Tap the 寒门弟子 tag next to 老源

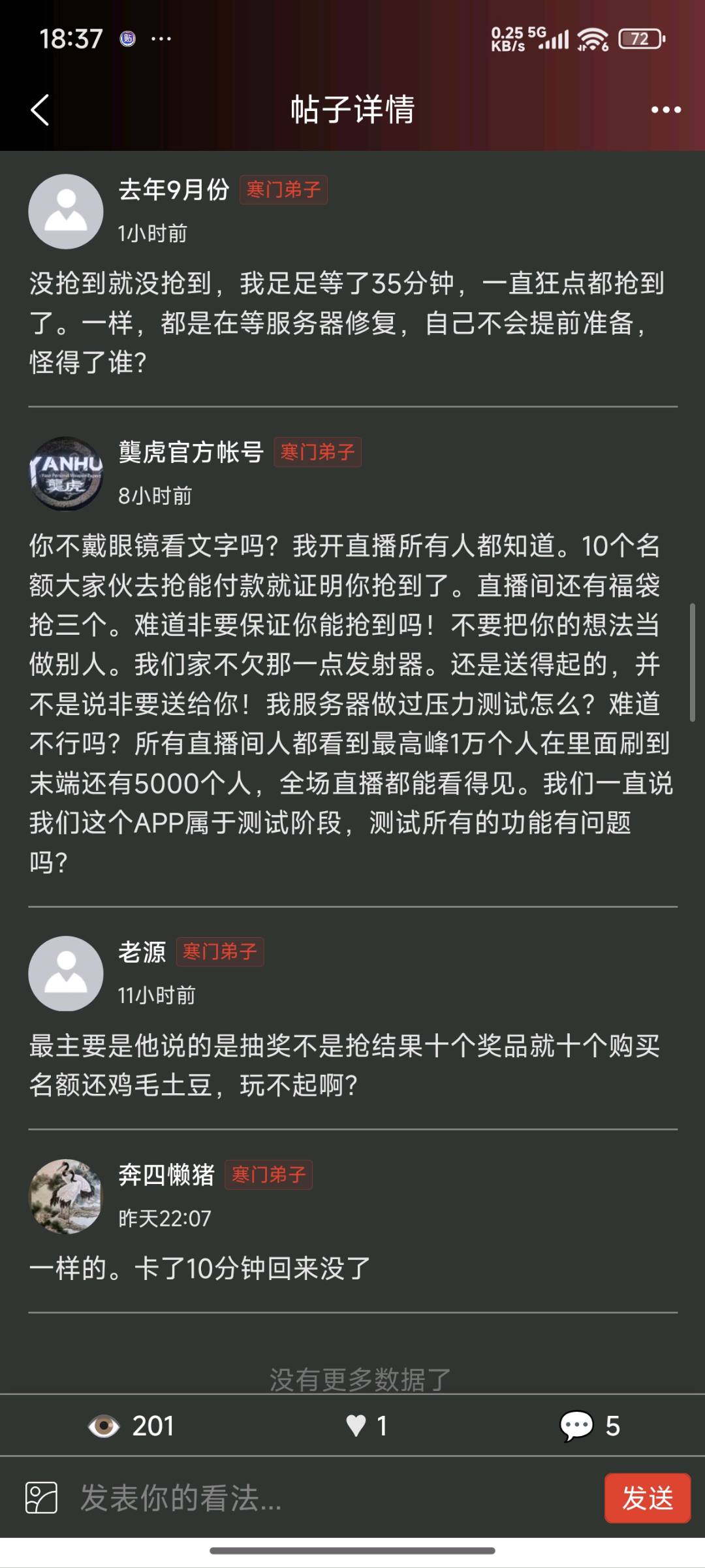[x=220, y=953]
